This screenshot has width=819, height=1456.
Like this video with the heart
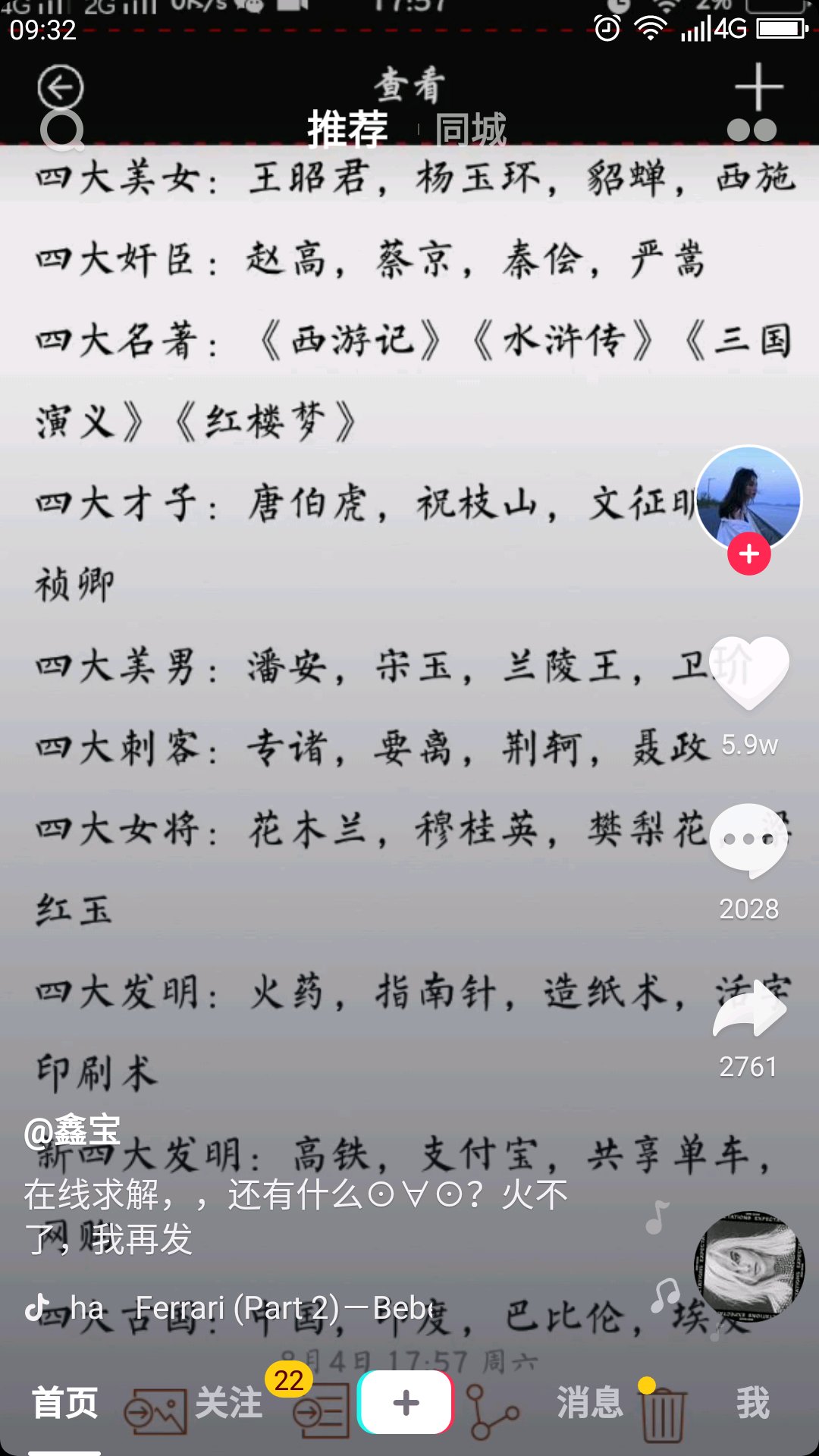click(x=748, y=673)
